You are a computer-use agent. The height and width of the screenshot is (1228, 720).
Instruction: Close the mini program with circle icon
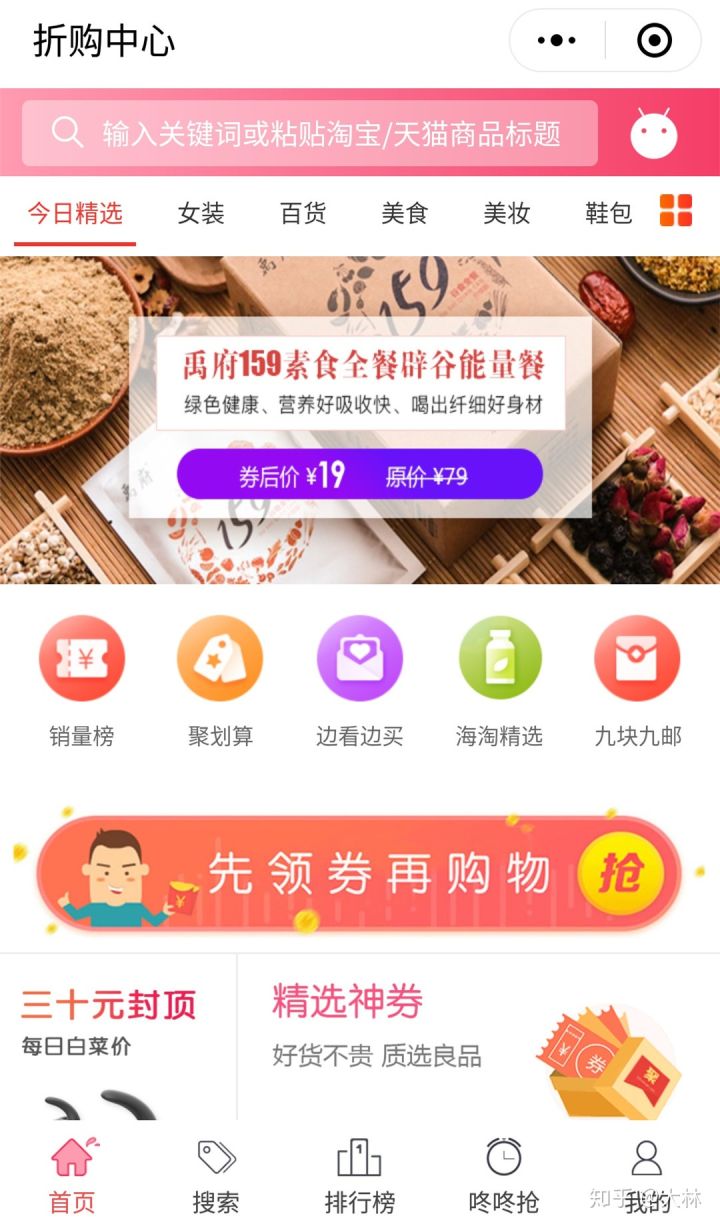(654, 41)
